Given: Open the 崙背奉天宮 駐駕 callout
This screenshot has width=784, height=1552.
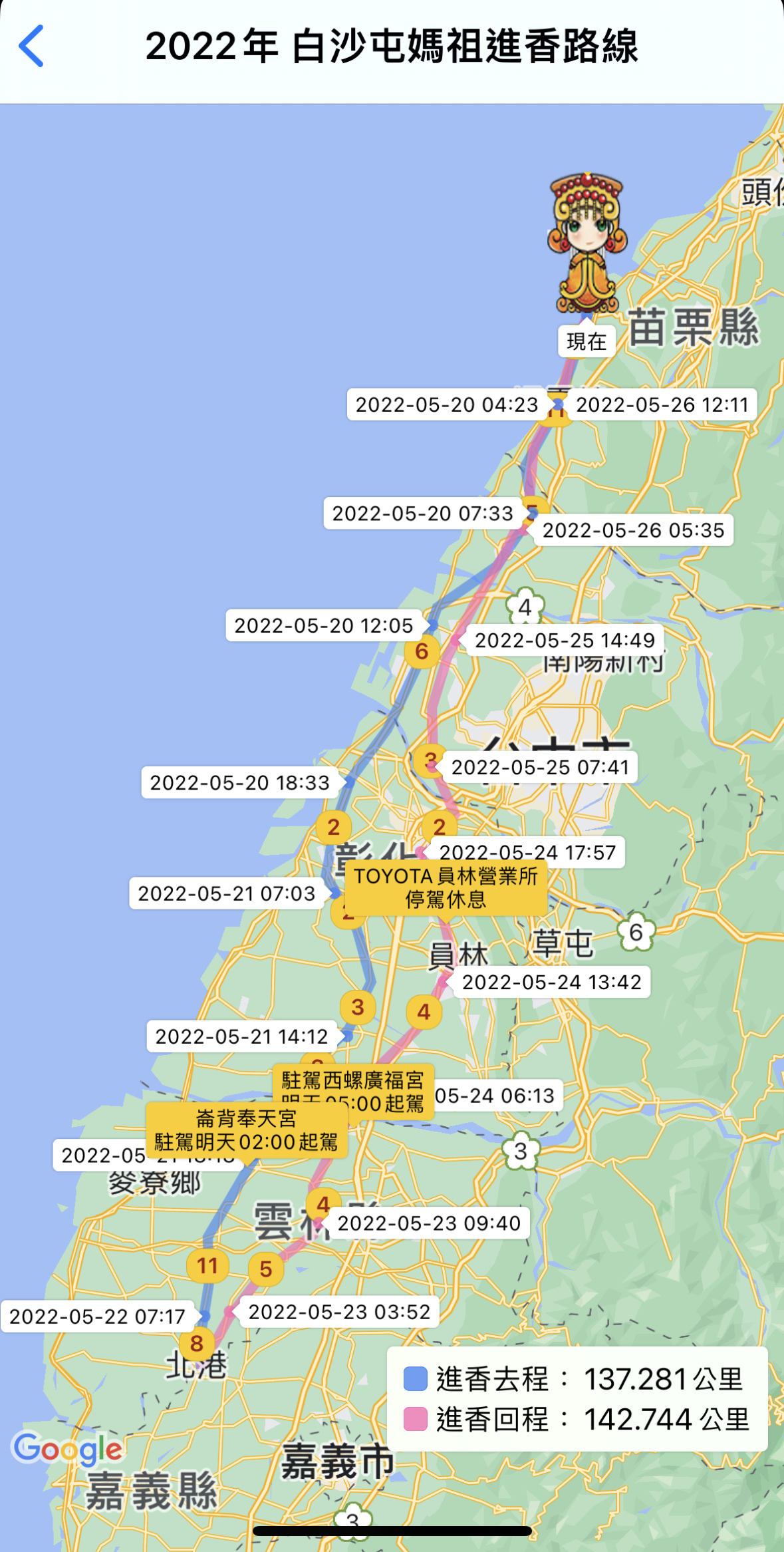Looking at the screenshot, I should coord(247,1130).
